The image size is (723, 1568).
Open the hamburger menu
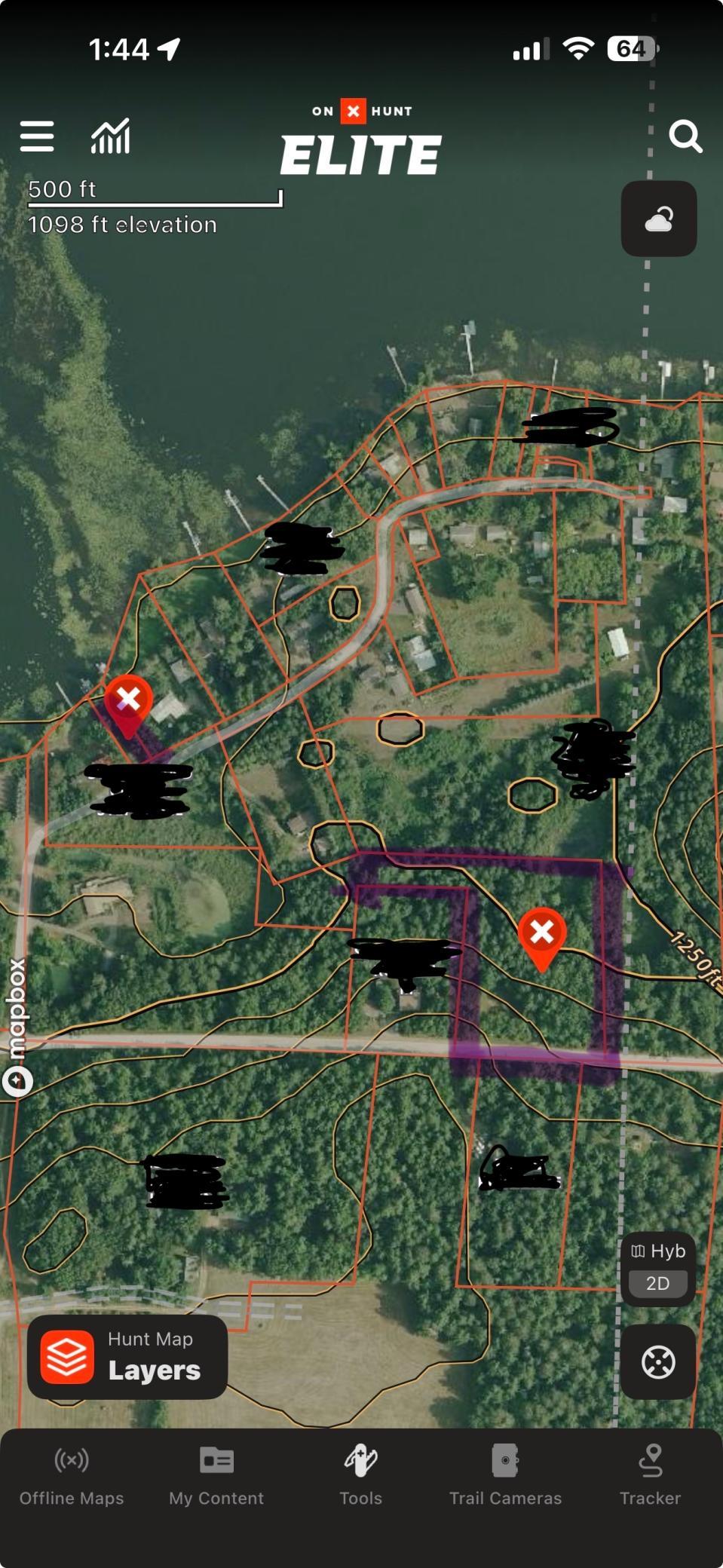(36, 136)
